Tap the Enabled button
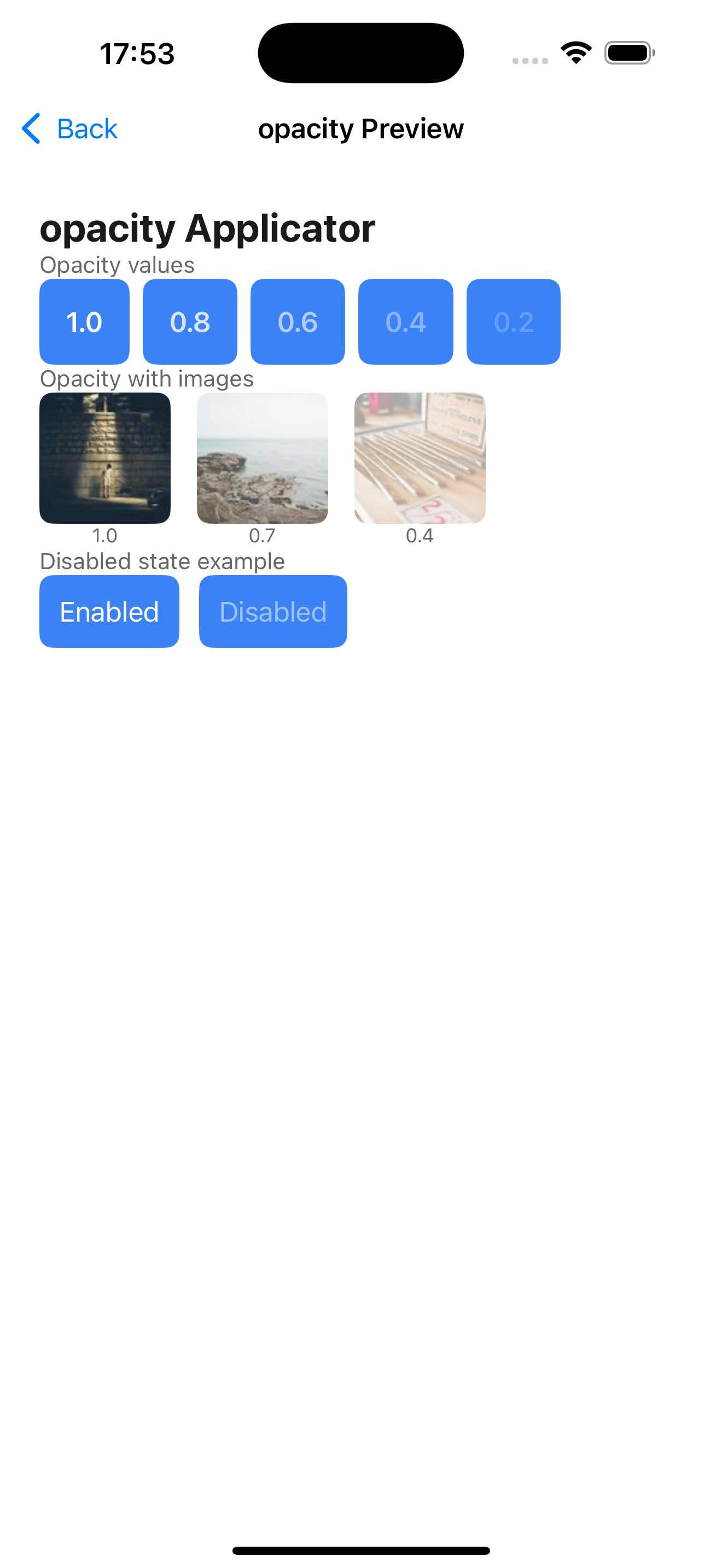The width and height of the screenshot is (722, 1568). [109, 611]
